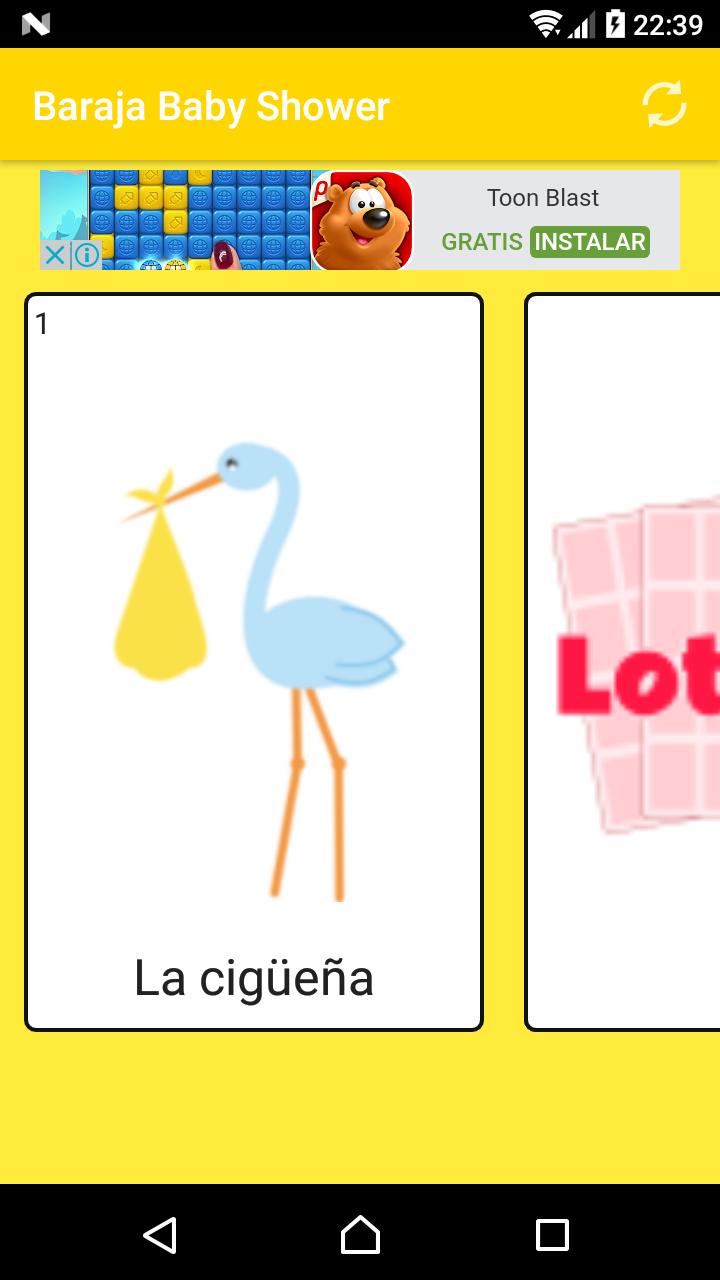This screenshot has height=1280, width=720.
Task: Close the ad banner with the X
Action: 55,256
